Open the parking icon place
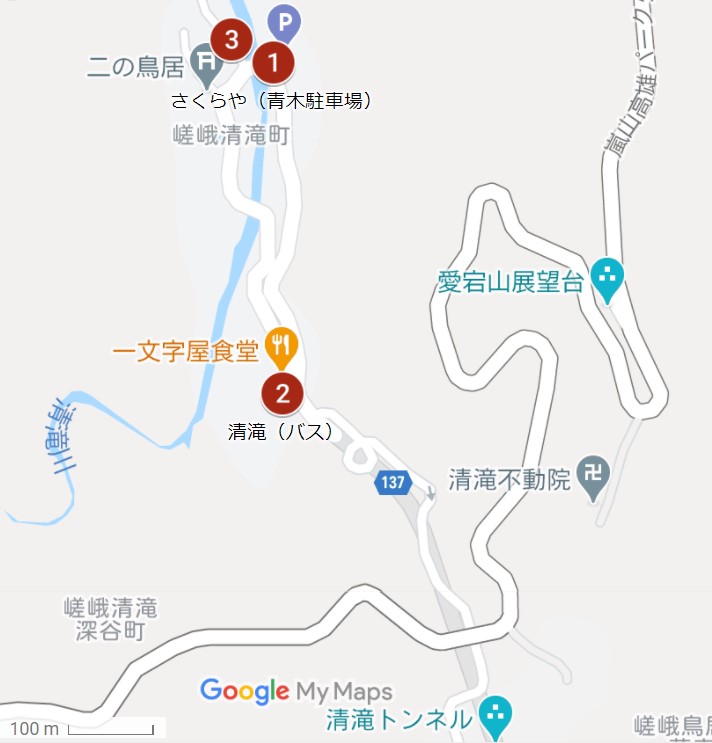This screenshot has width=712, height=743. click(x=285, y=19)
